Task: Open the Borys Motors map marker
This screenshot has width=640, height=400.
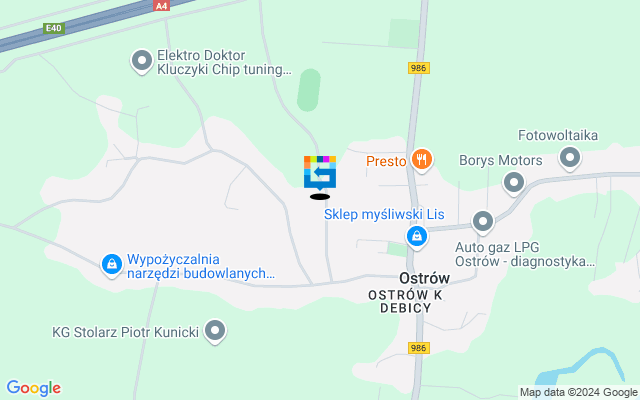Action: click(x=514, y=182)
